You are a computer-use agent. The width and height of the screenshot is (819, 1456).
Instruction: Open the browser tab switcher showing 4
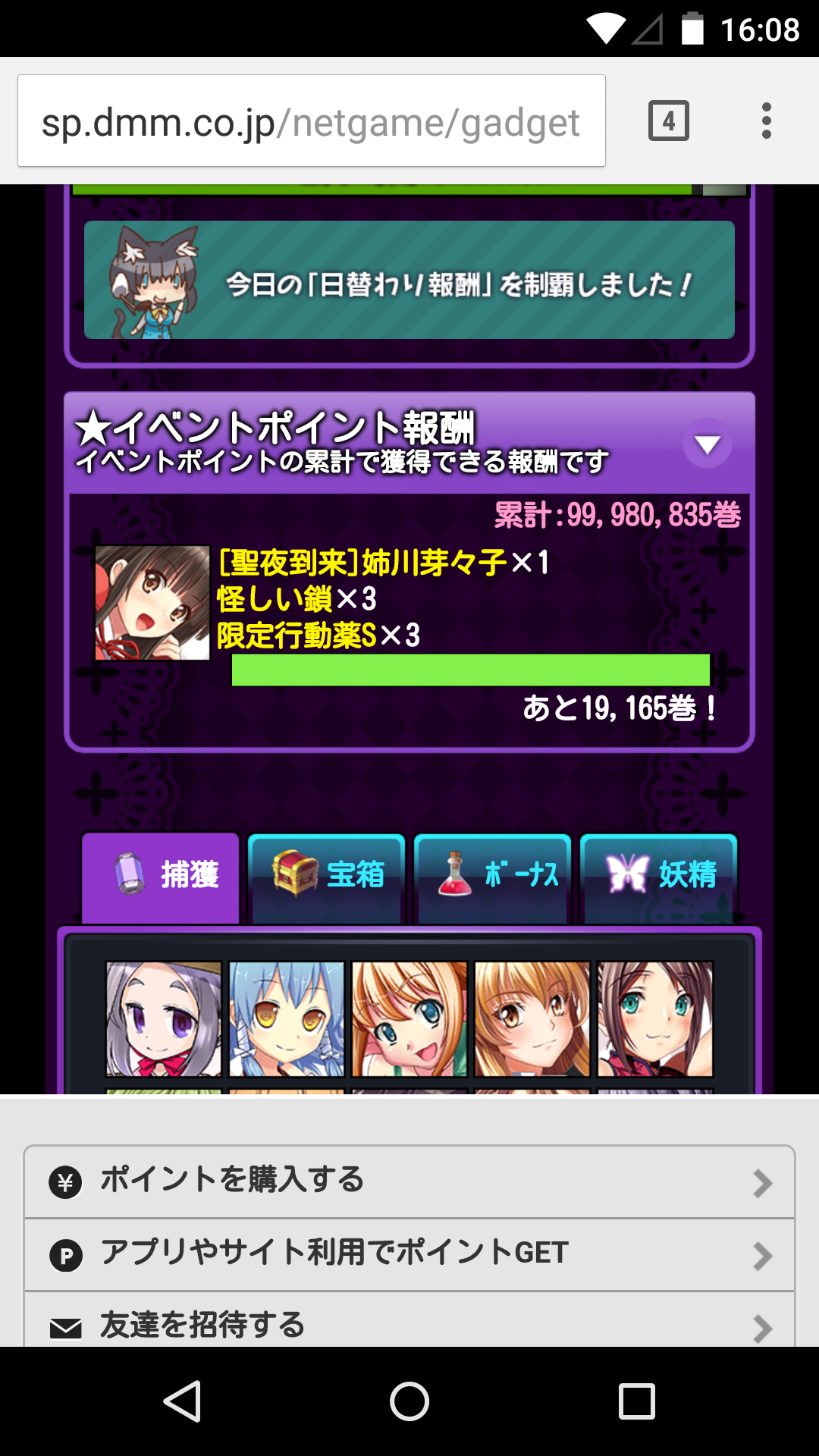point(668,121)
